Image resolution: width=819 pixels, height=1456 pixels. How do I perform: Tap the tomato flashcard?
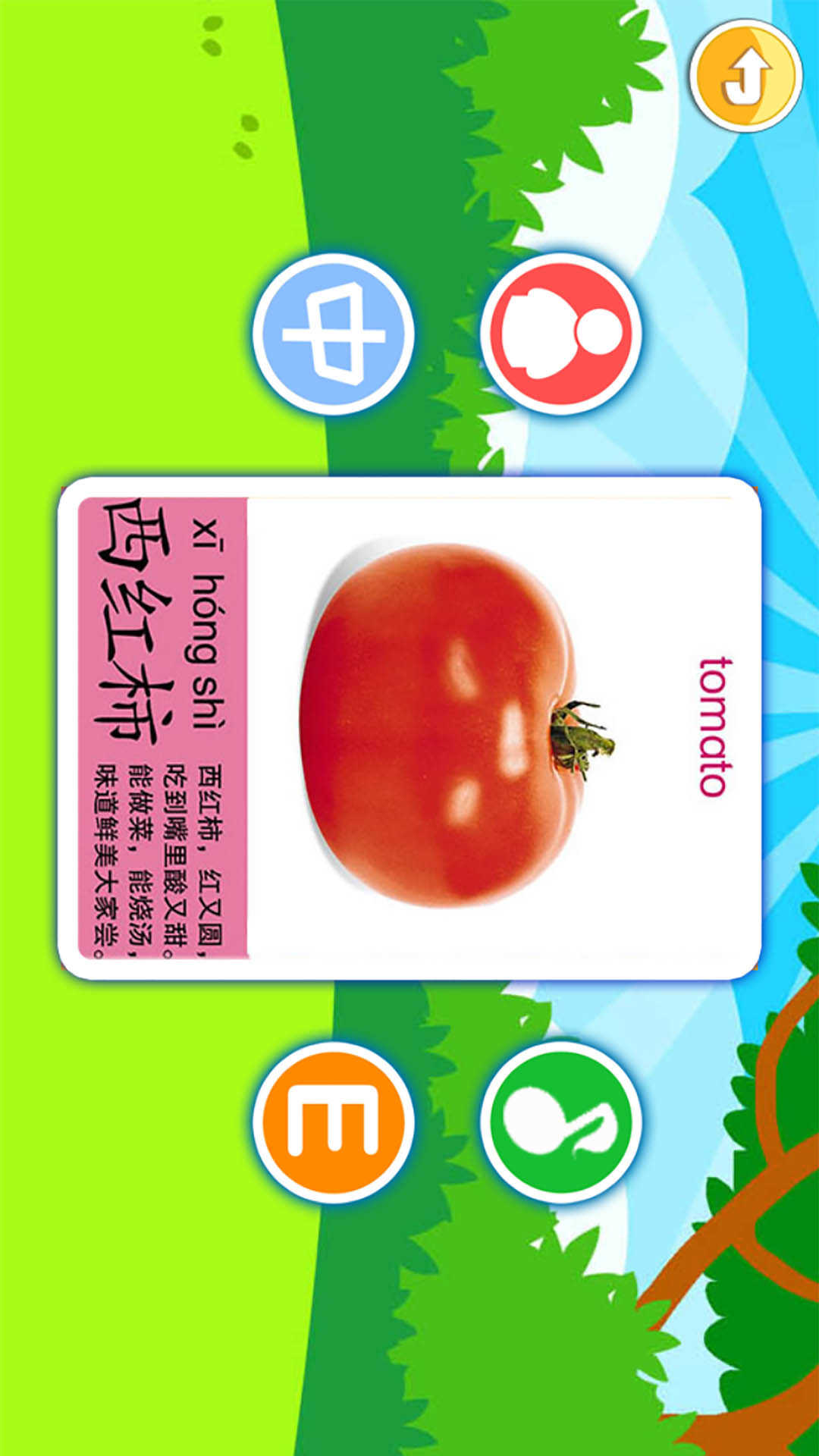click(409, 728)
